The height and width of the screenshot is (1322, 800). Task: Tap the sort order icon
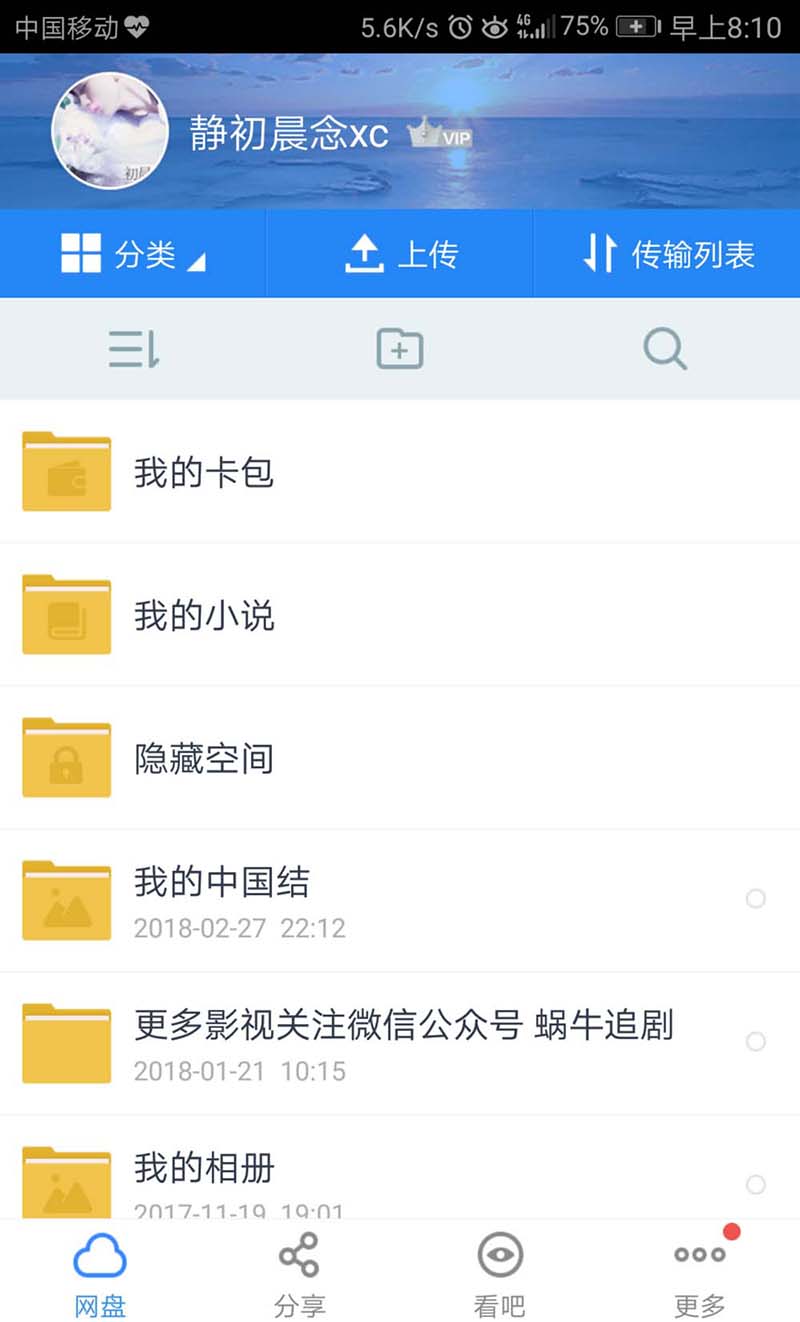pos(134,349)
